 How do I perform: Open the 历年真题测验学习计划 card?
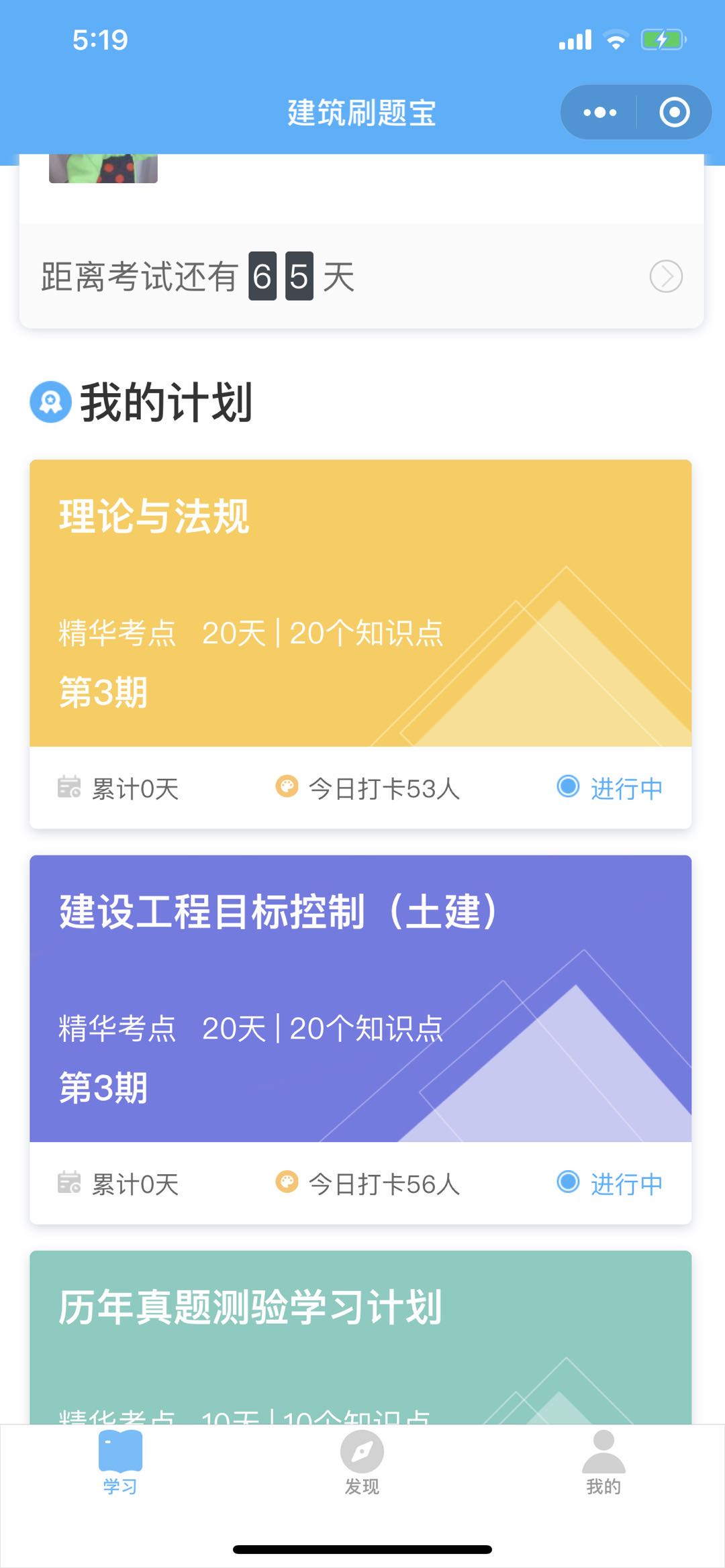point(360,1335)
